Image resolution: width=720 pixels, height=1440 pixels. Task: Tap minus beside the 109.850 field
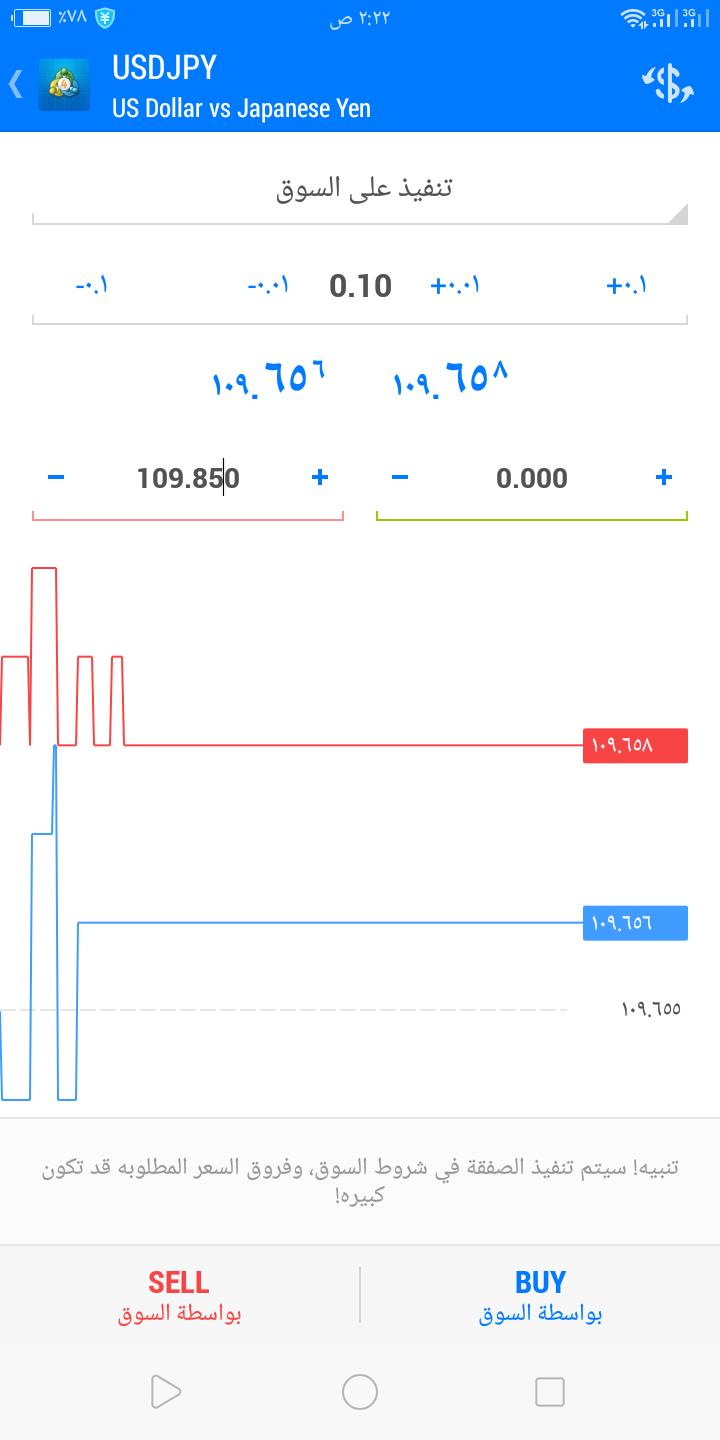tap(56, 478)
